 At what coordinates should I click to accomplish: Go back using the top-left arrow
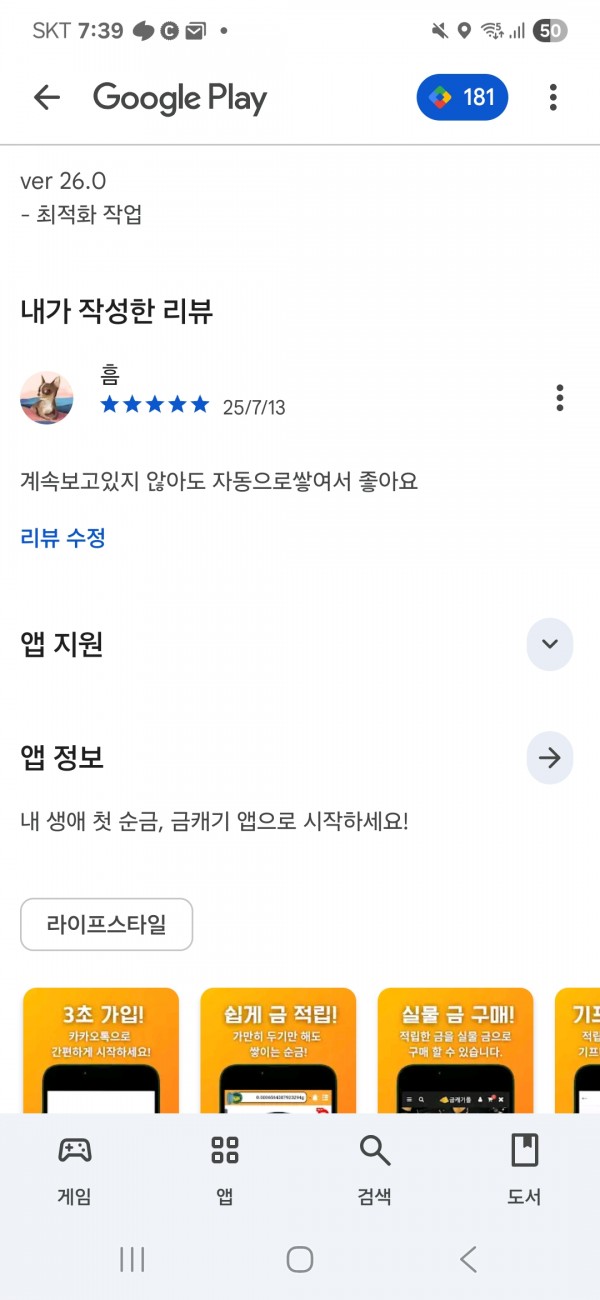47,97
